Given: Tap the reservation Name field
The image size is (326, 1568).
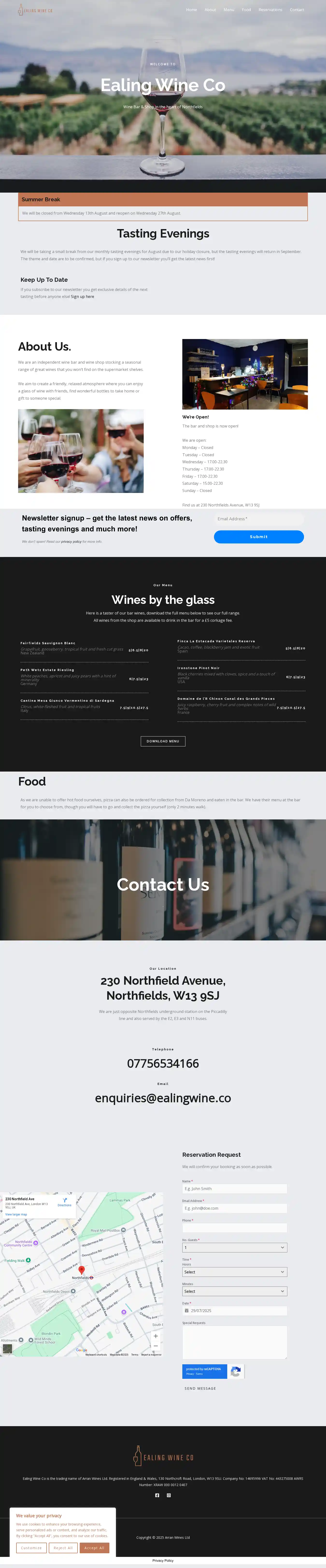Looking at the screenshot, I should click(x=234, y=1188).
